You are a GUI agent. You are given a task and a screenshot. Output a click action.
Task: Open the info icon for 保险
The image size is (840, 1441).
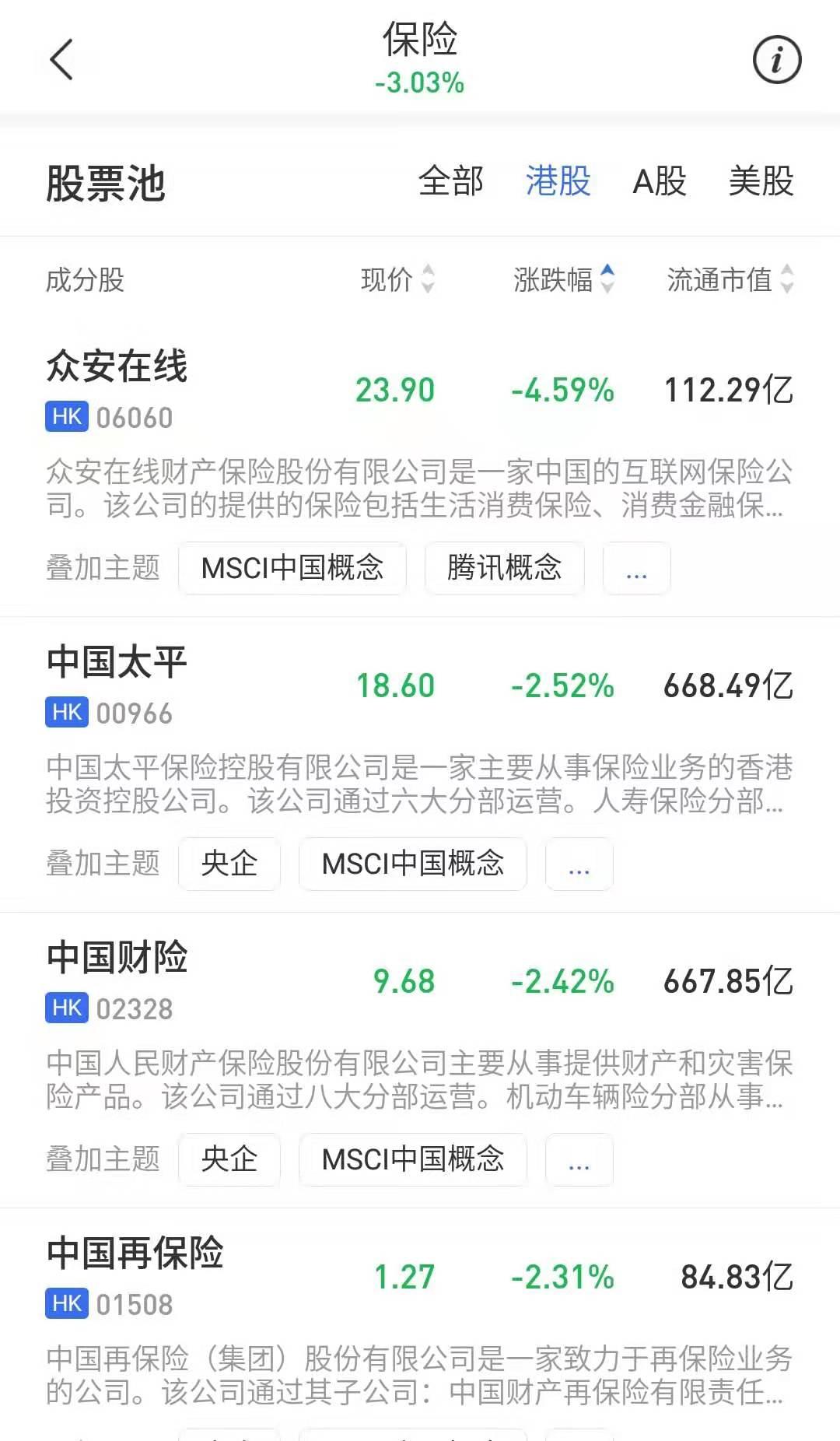(777, 59)
